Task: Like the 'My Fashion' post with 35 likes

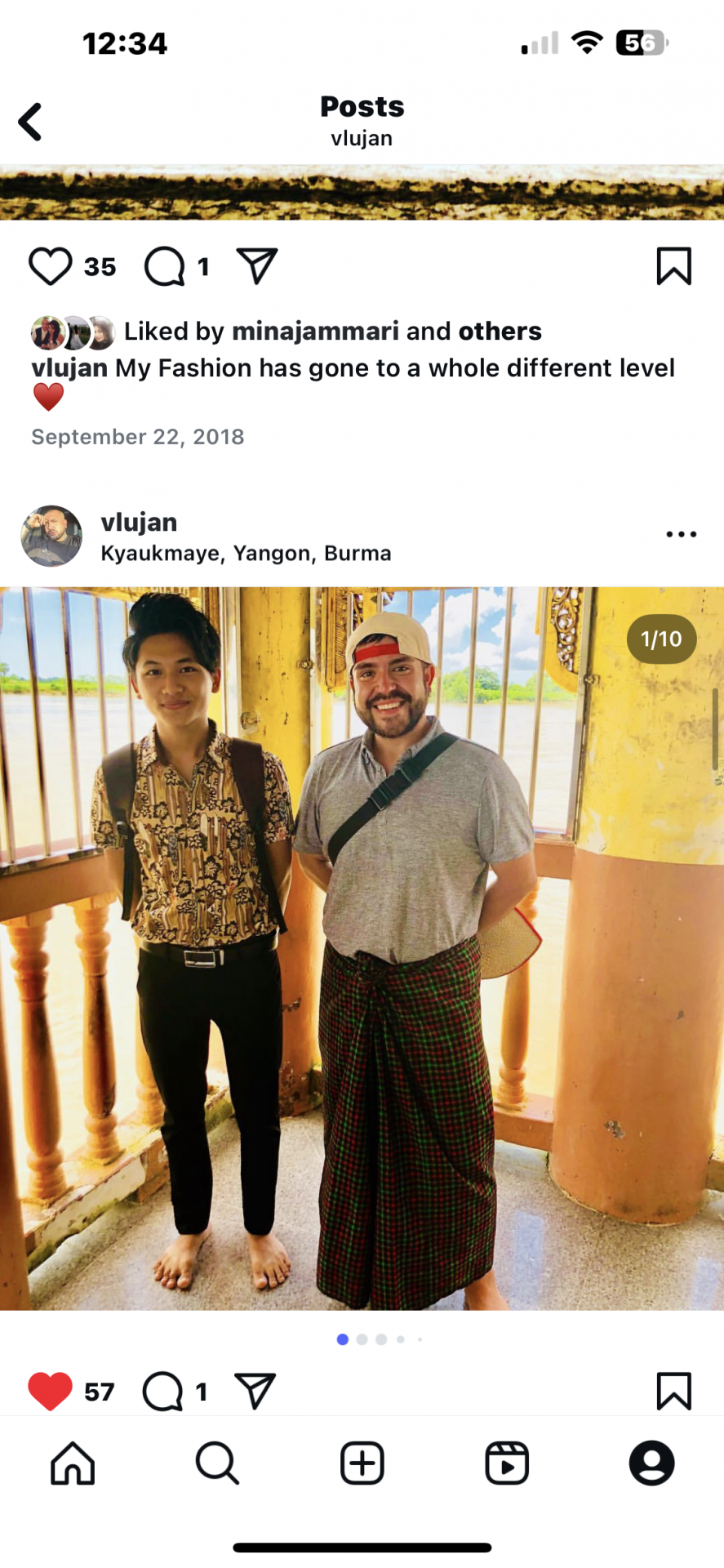Action: tap(51, 266)
